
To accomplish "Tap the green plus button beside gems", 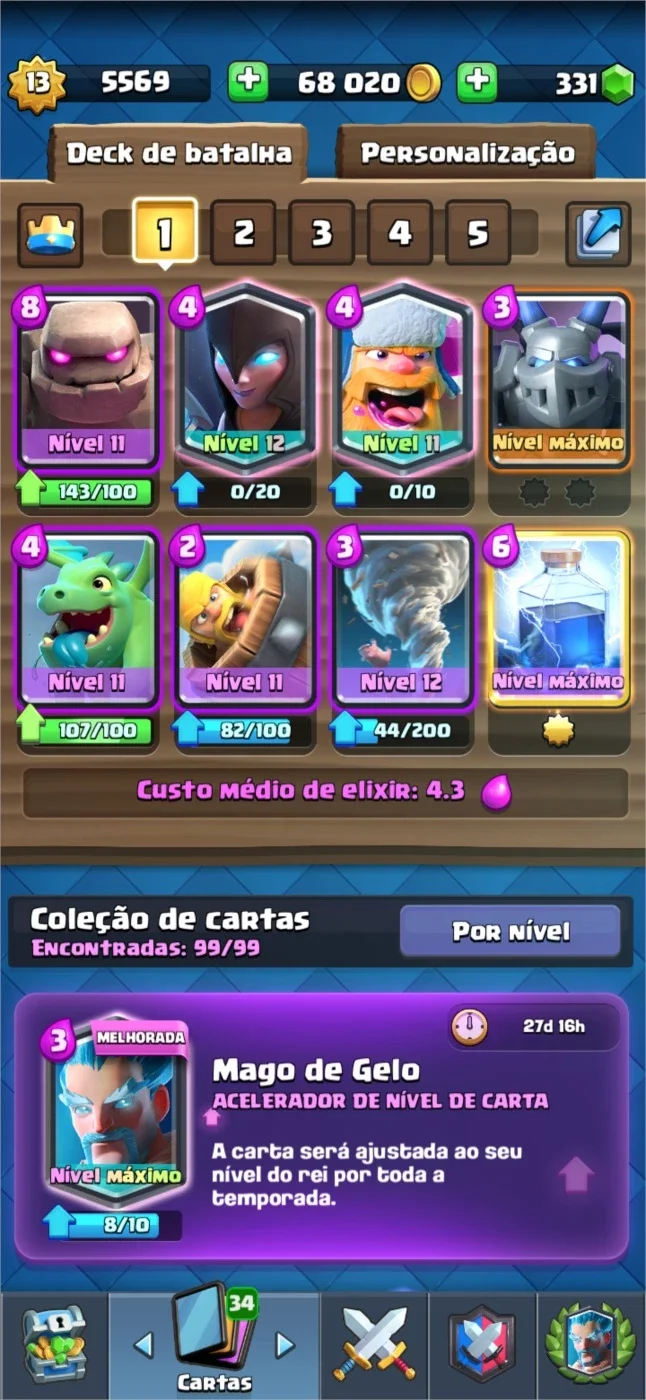I will pos(477,83).
